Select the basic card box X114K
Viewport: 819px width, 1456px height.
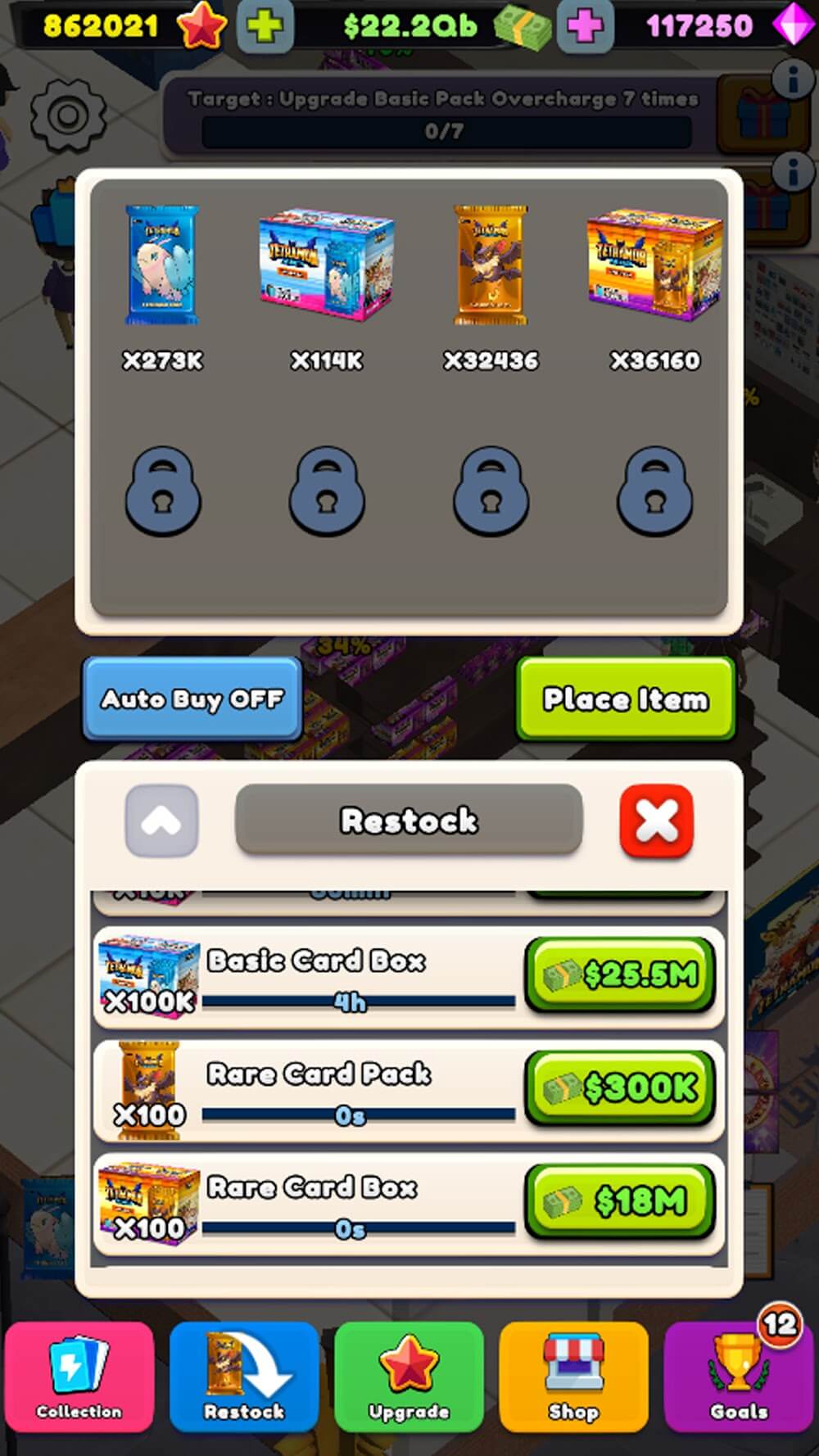[x=327, y=265]
